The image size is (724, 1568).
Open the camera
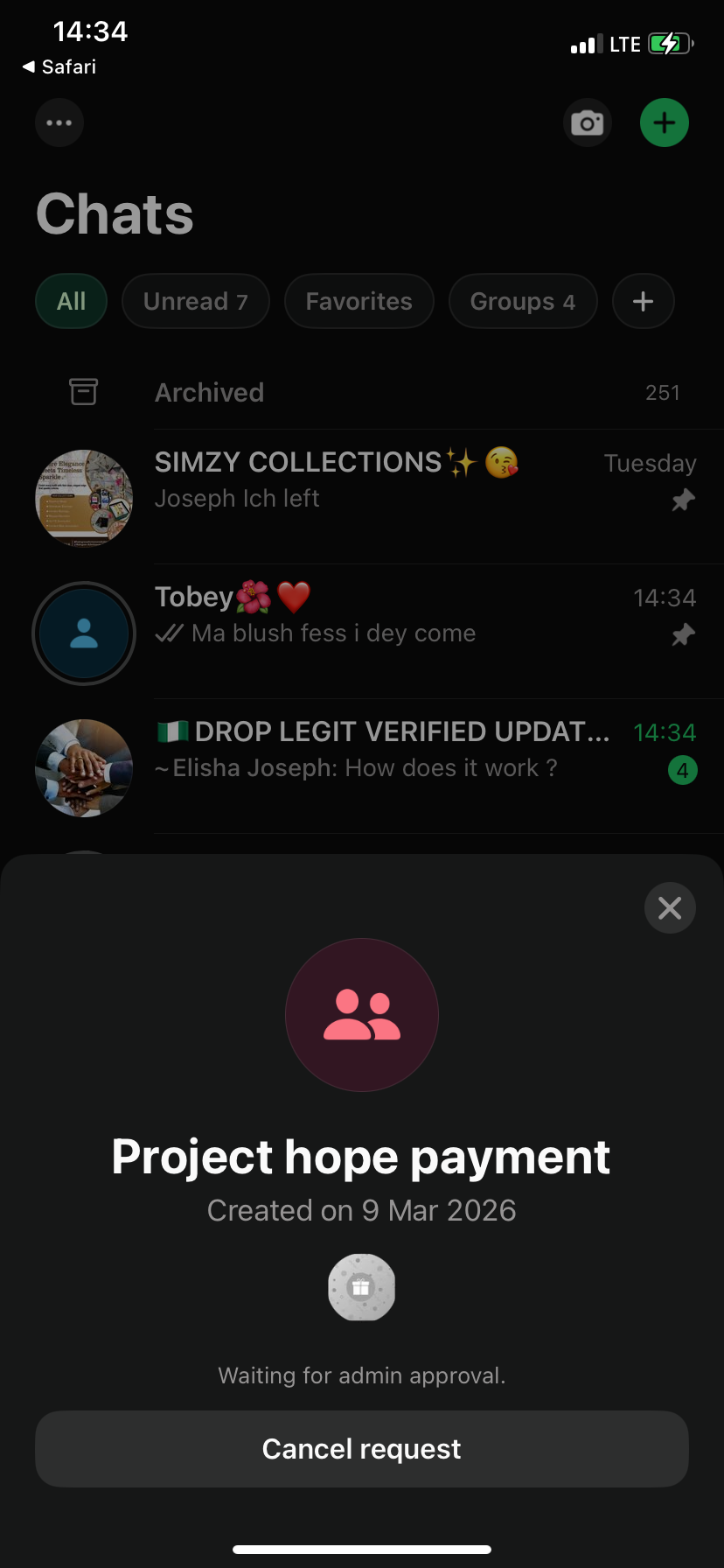(x=587, y=122)
